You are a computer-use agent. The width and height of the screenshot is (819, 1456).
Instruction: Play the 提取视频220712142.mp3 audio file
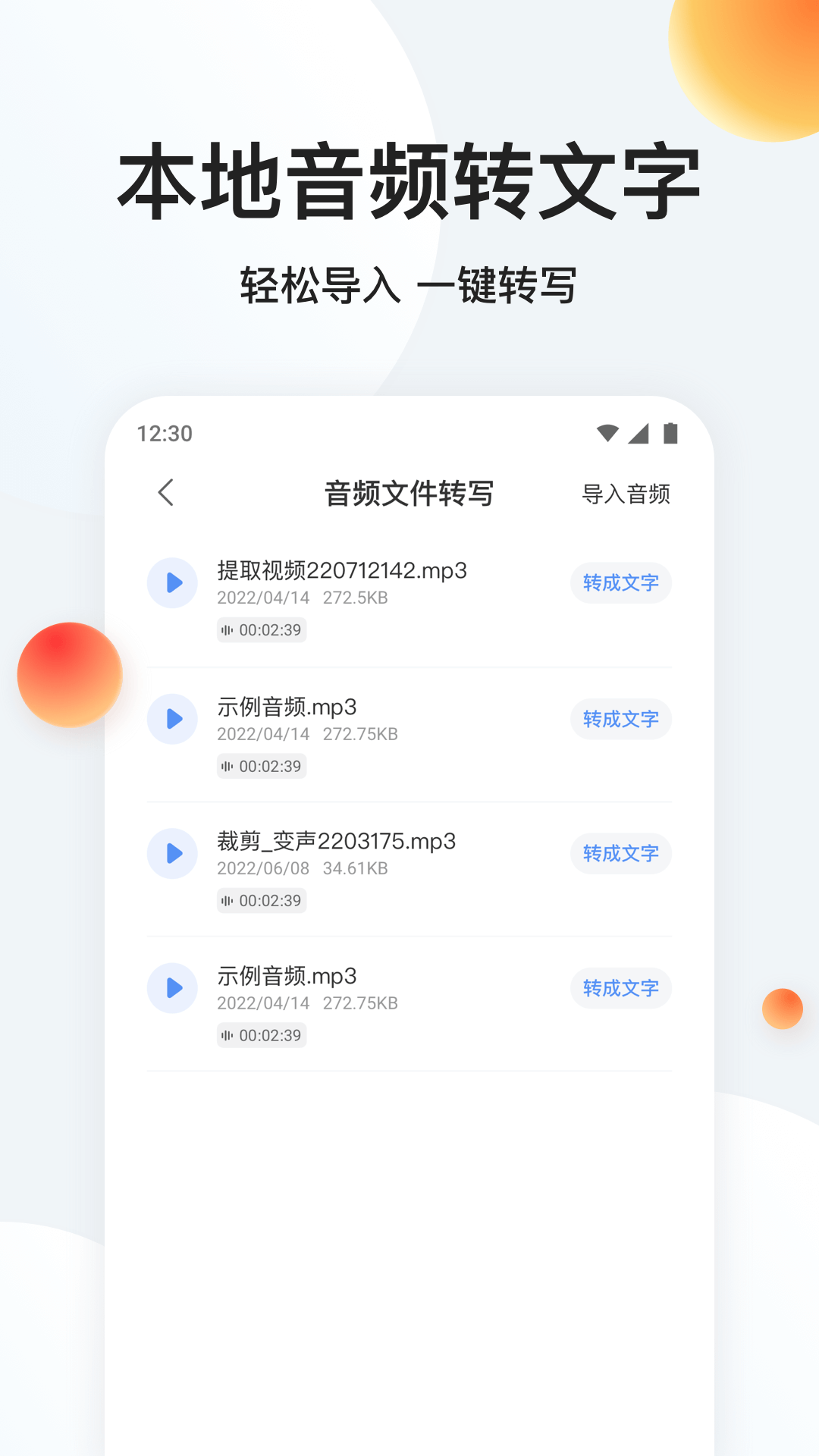173,583
